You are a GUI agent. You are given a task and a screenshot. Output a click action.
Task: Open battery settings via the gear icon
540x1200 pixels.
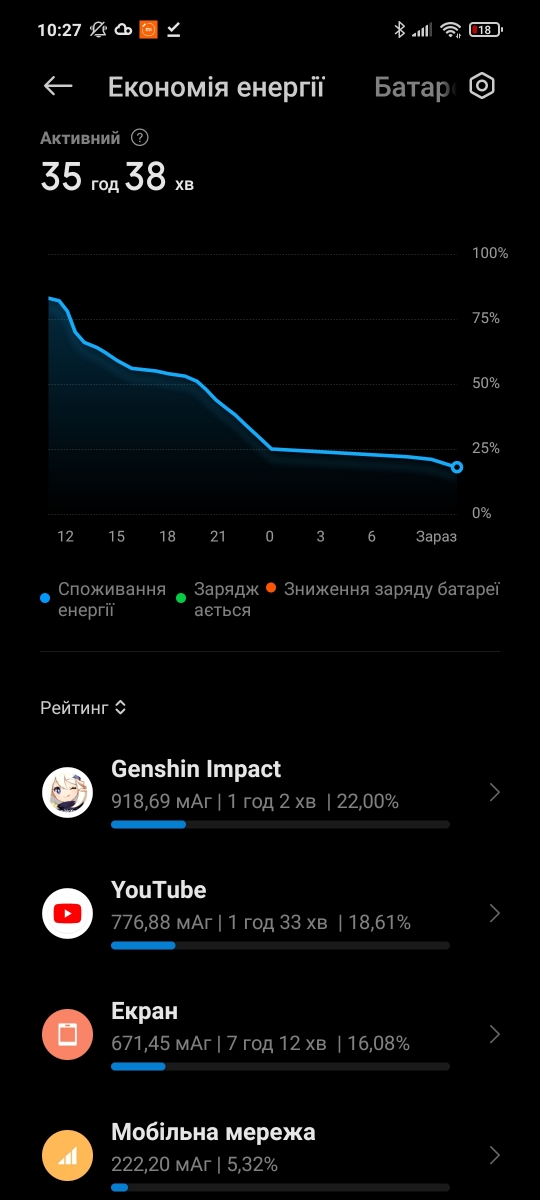click(x=482, y=86)
